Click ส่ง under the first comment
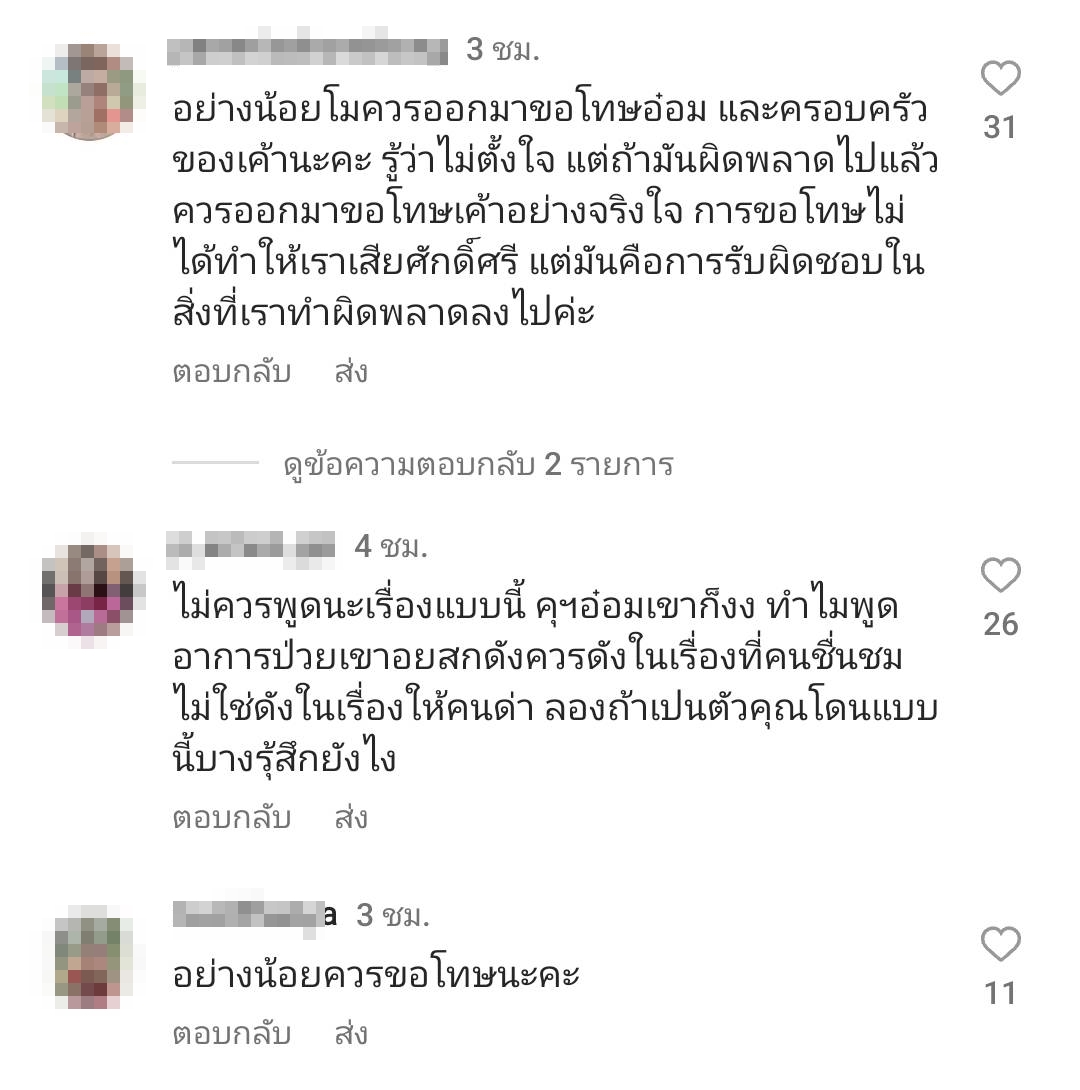 (x=347, y=371)
